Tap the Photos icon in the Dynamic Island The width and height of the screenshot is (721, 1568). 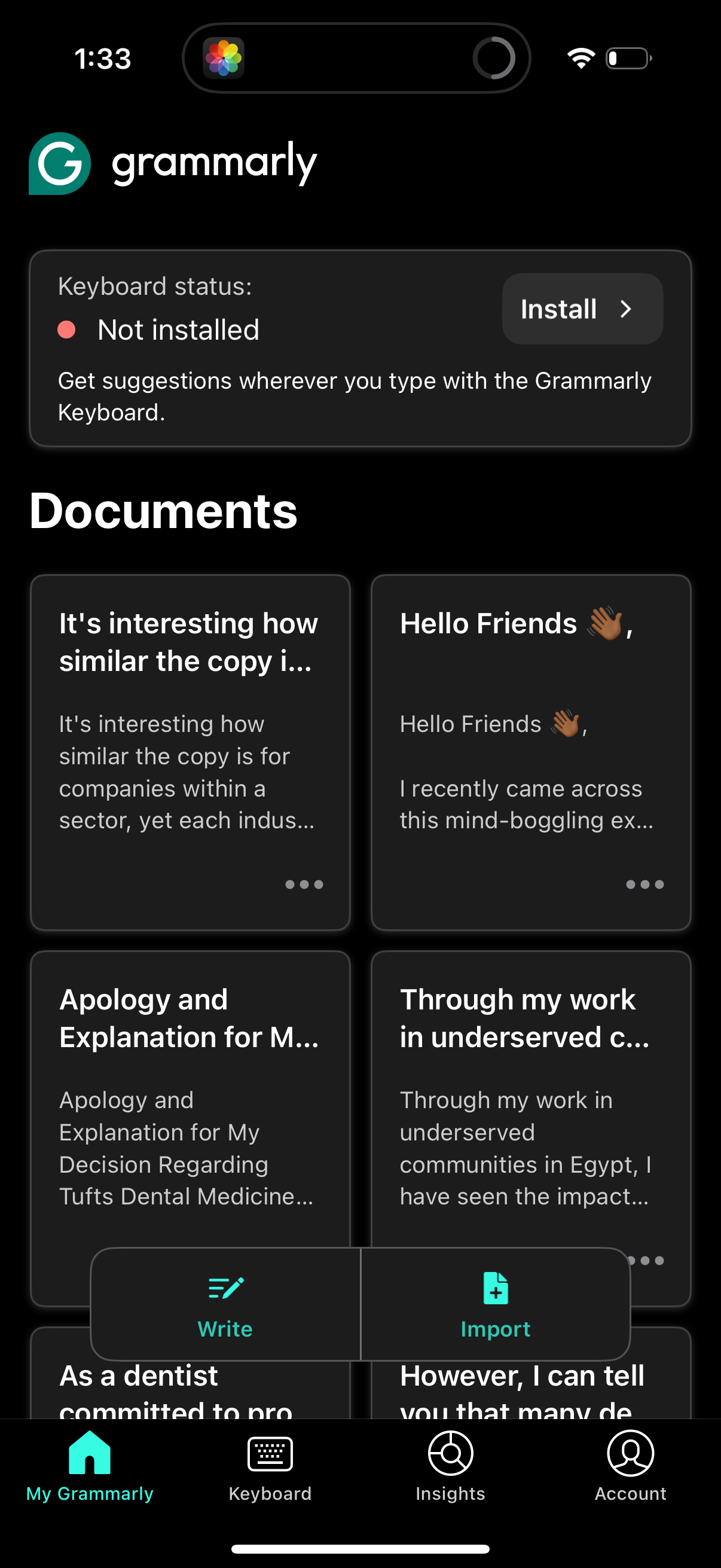coord(225,59)
